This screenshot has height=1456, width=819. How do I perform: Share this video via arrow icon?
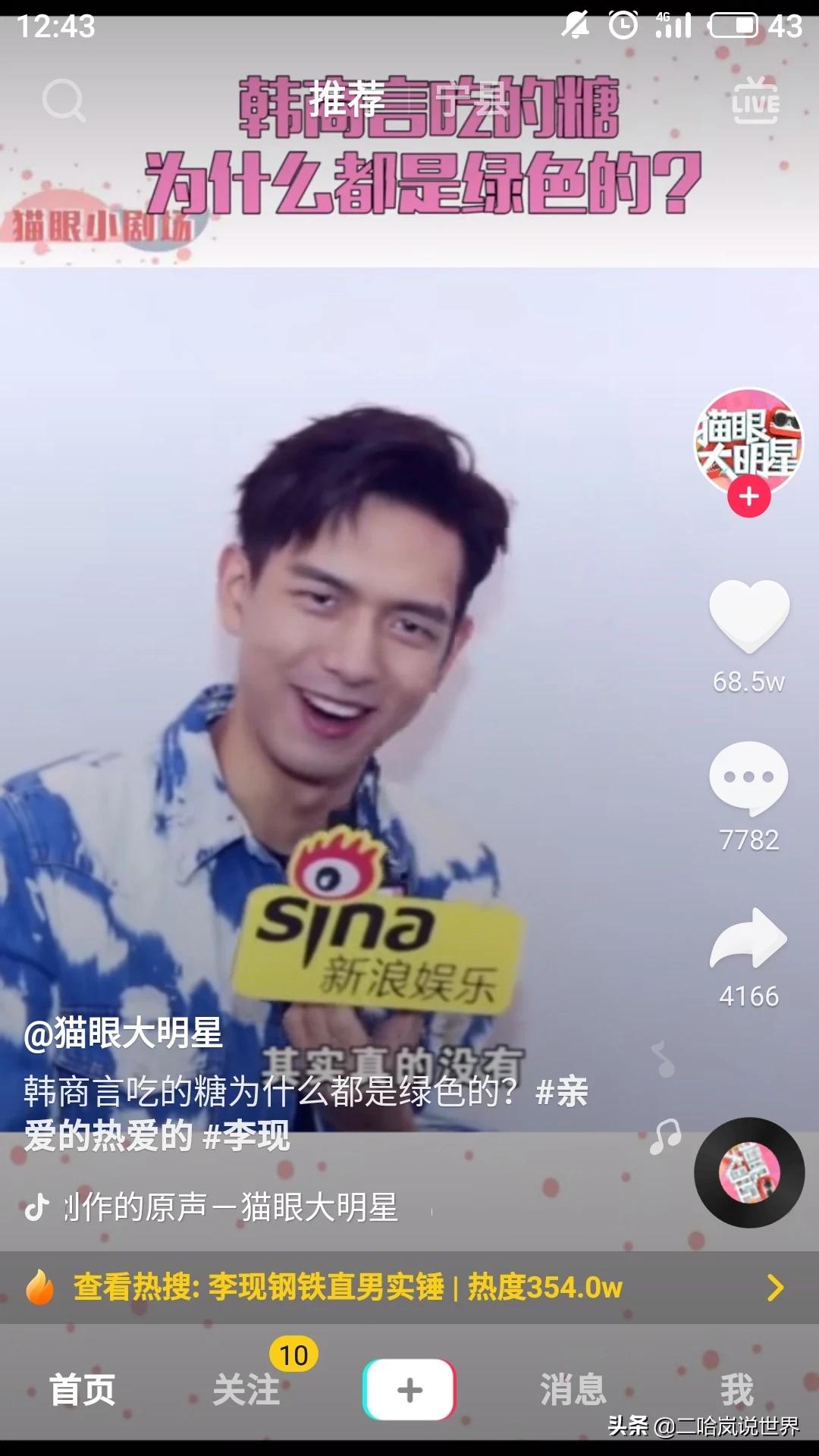click(x=749, y=938)
